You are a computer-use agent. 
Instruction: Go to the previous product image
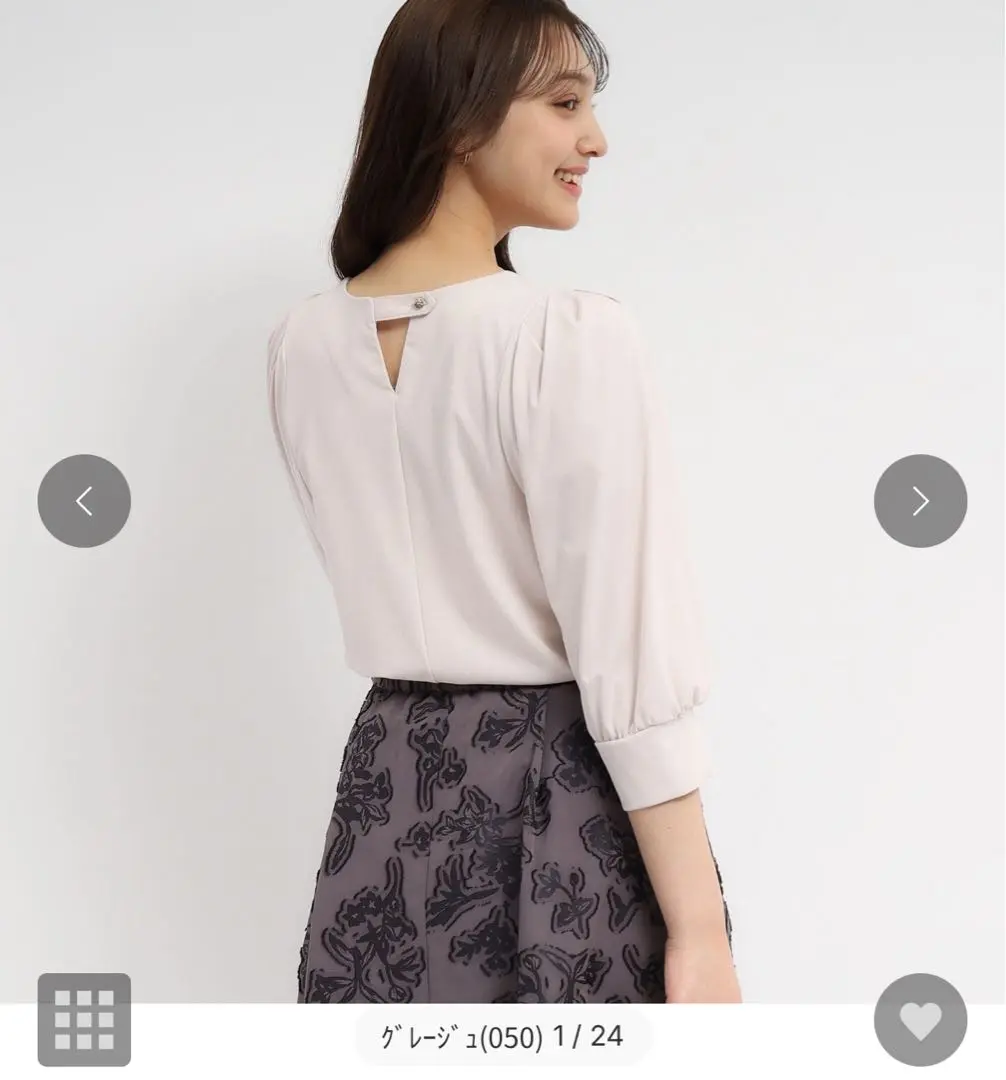[x=84, y=501]
